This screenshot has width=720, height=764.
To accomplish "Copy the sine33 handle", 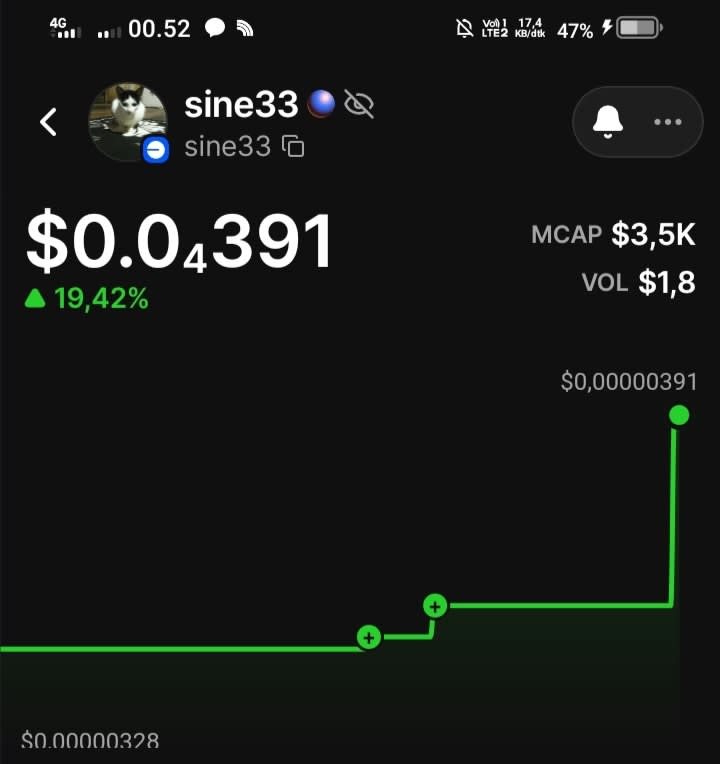I will click(294, 147).
